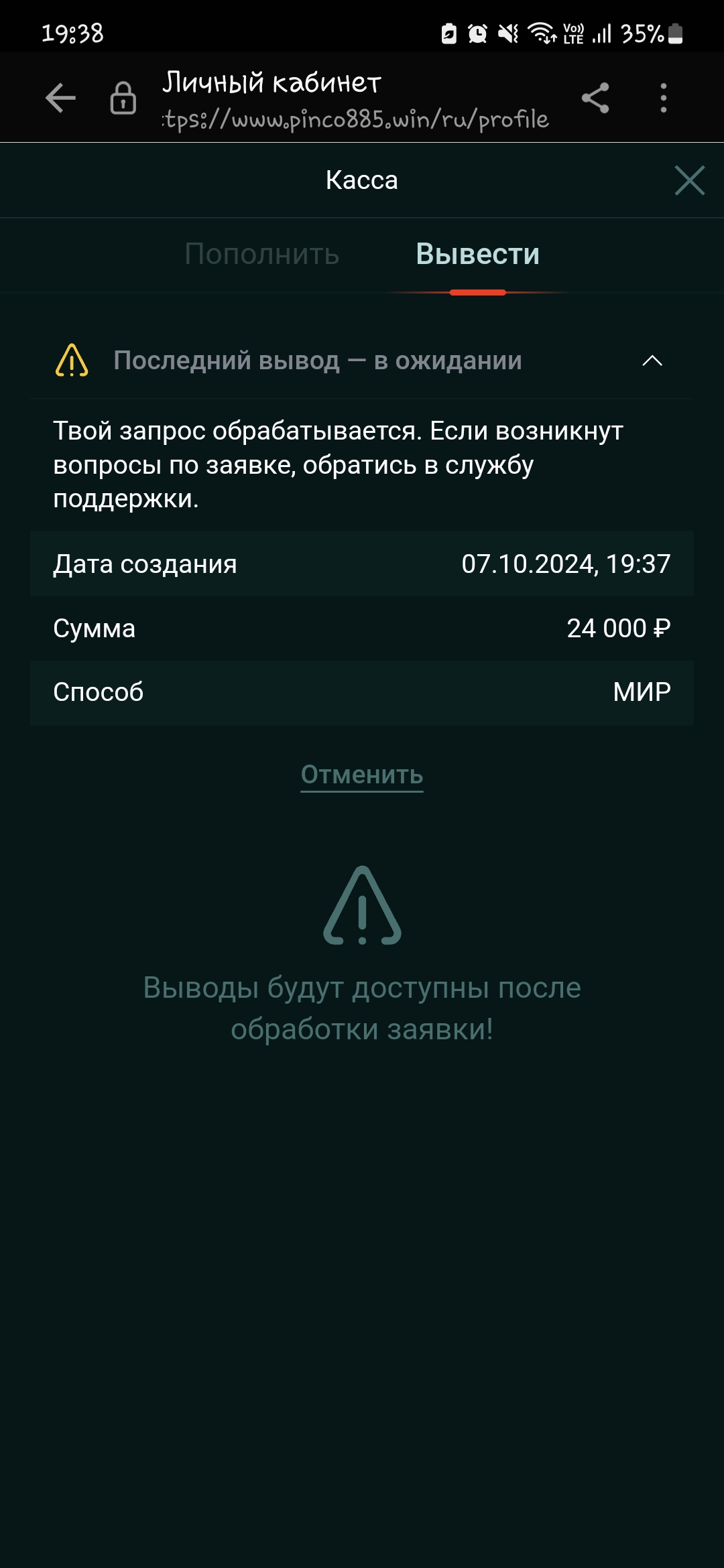This screenshot has height=1568, width=724.
Task: Open the browser share icon
Action: [x=595, y=97]
